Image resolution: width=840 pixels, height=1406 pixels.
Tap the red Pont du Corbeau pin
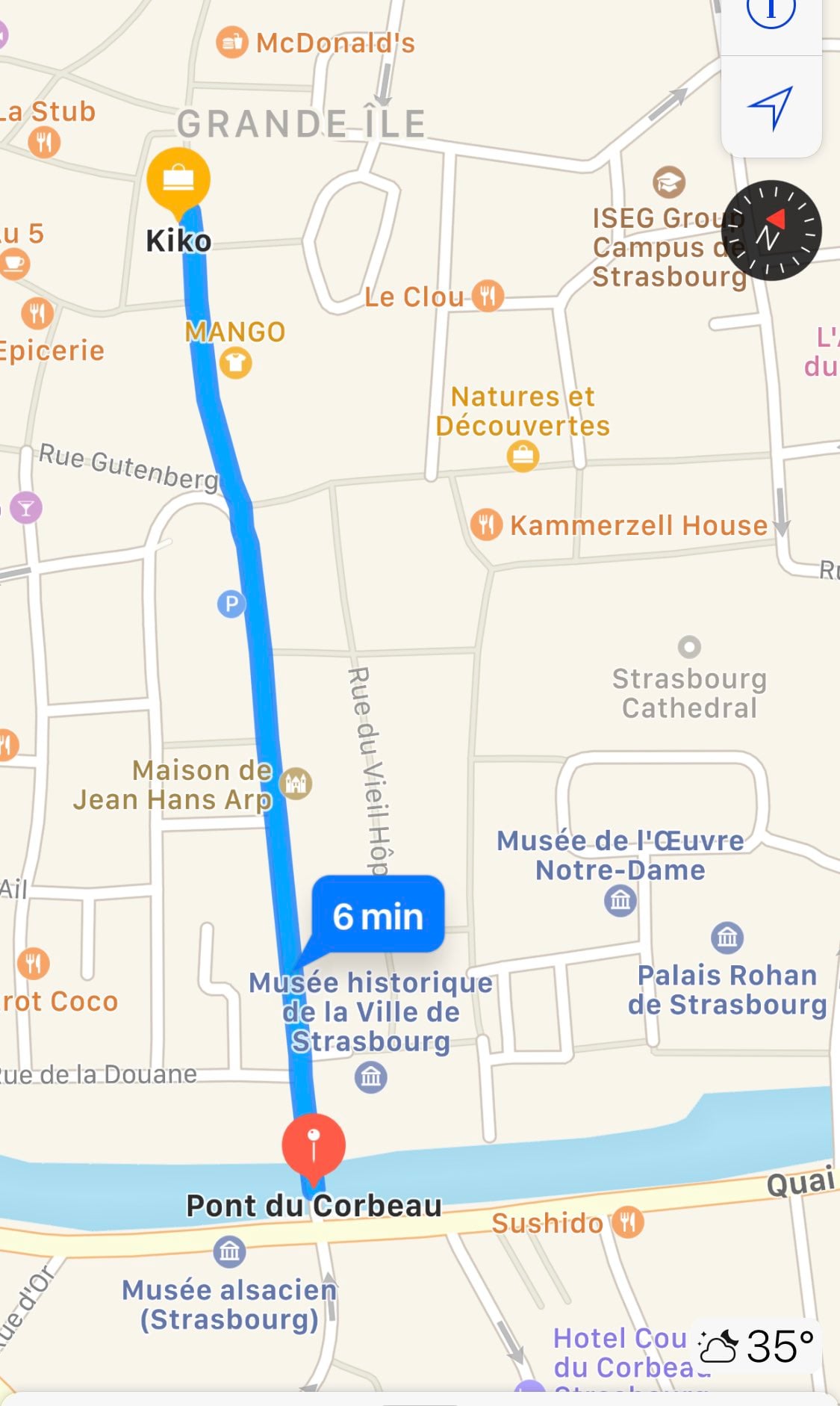[x=314, y=1146]
